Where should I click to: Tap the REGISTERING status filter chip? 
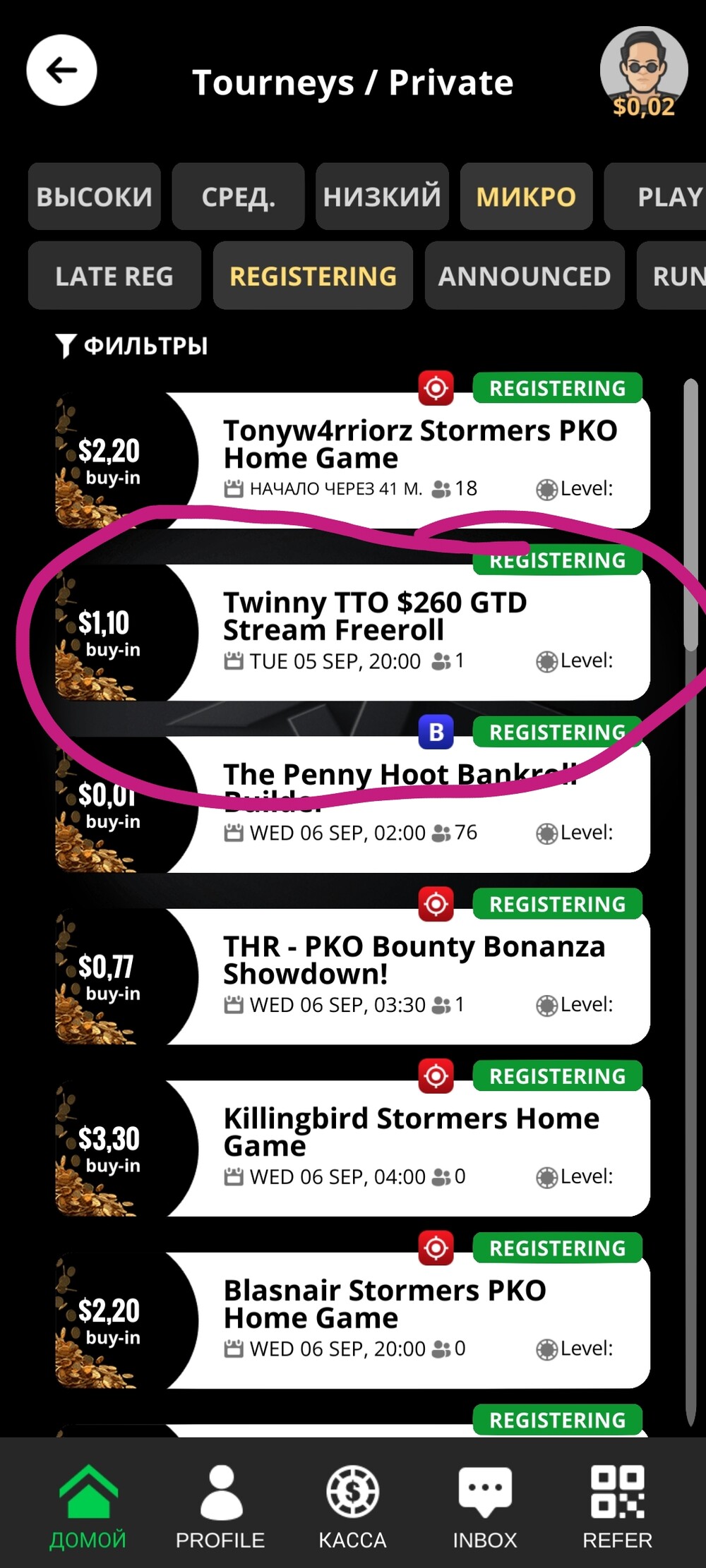tap(313, 276)
